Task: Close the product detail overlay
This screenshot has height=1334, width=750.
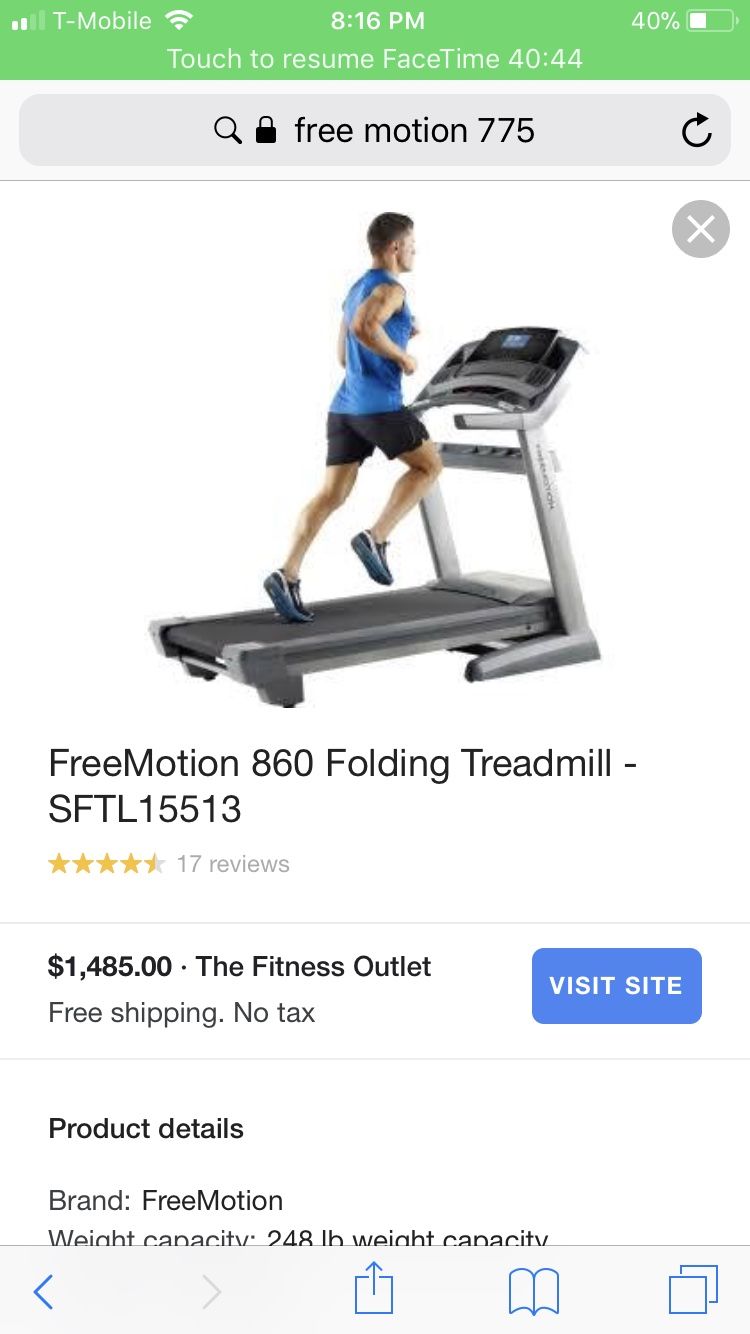Action: 701,229
